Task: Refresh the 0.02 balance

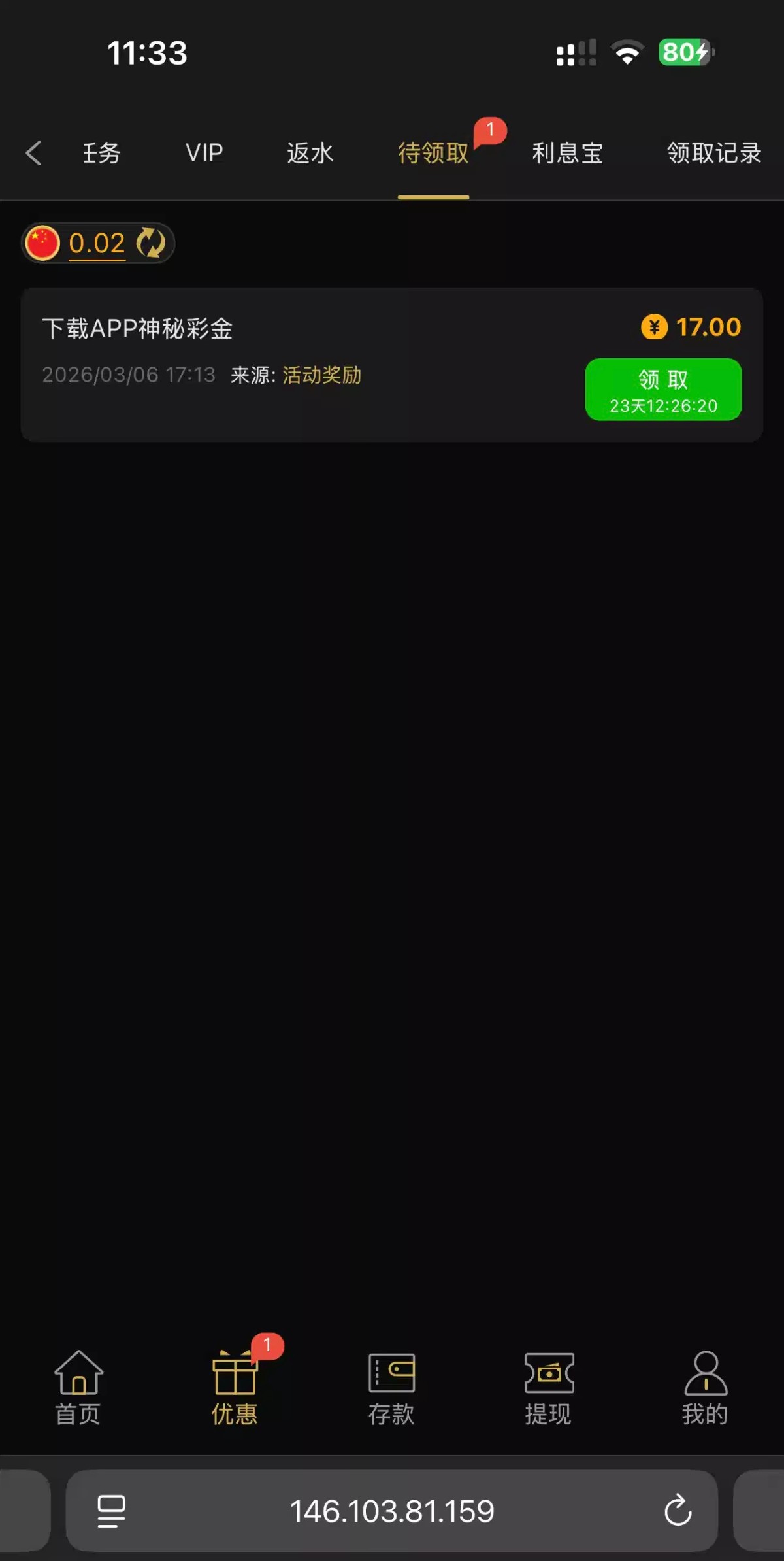Action: click(151, 243)
